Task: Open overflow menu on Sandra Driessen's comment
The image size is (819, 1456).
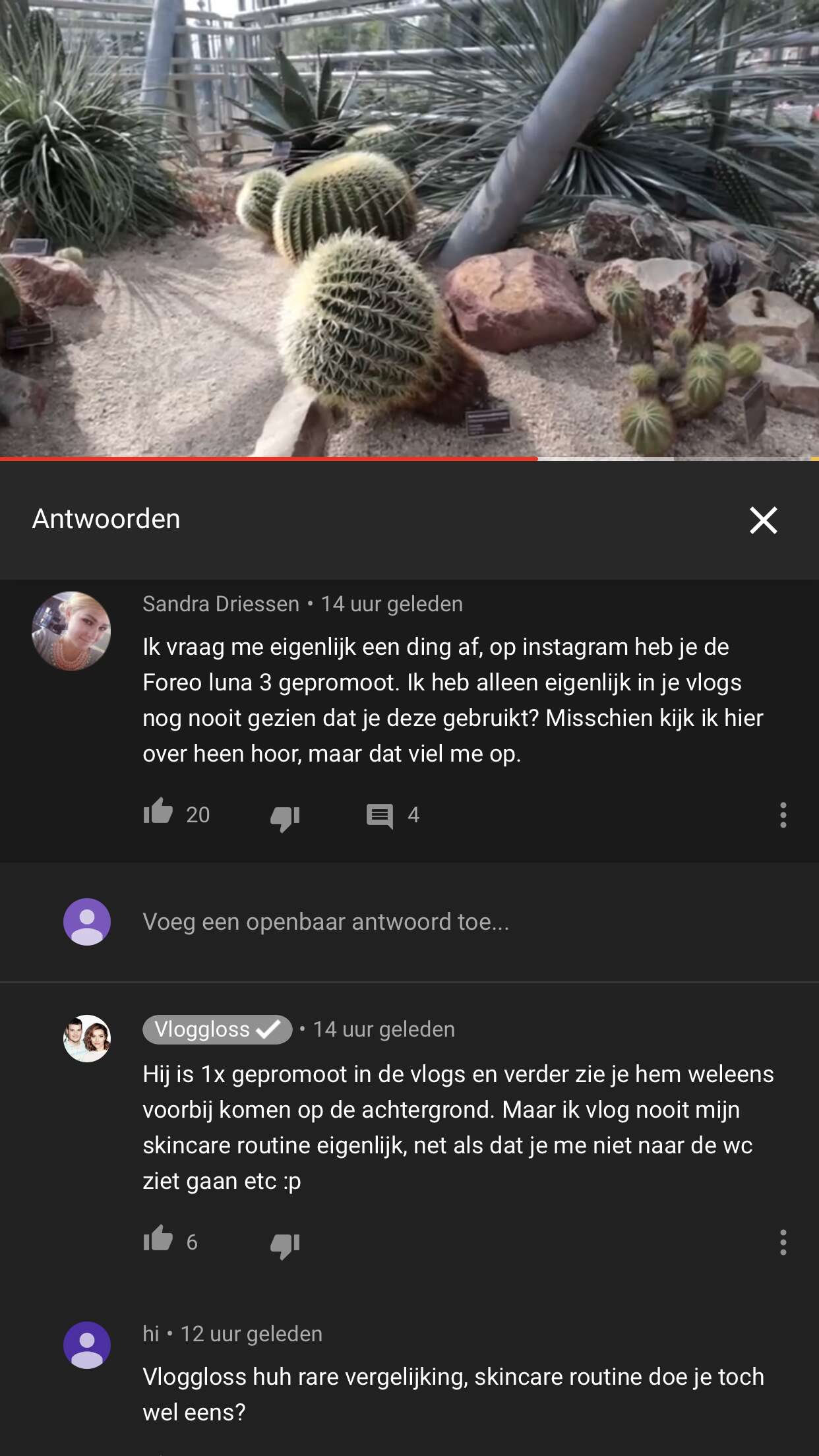Action: pos(783,815)
